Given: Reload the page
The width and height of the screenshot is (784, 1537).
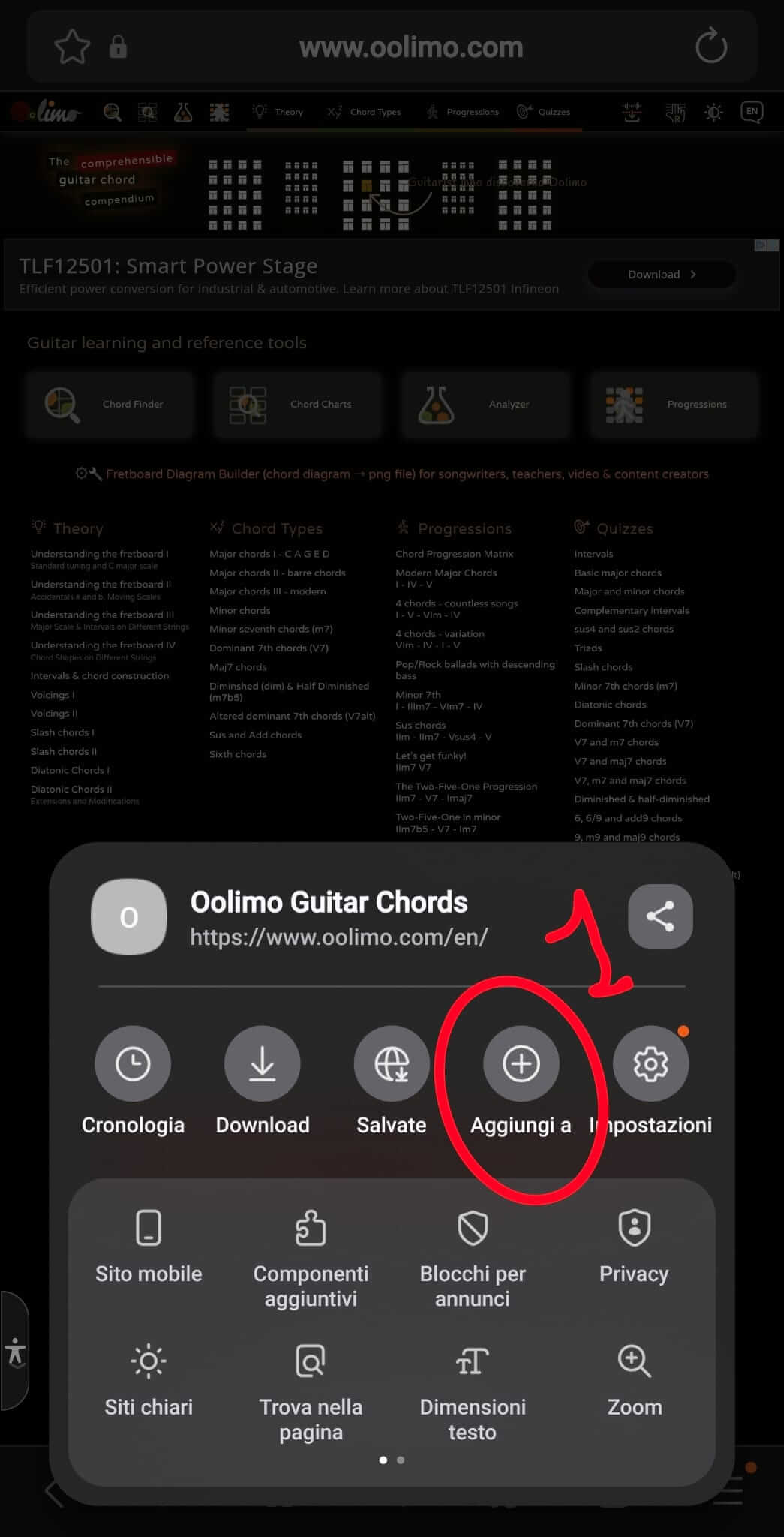Looking at the screenshot, I should [710, 47].
